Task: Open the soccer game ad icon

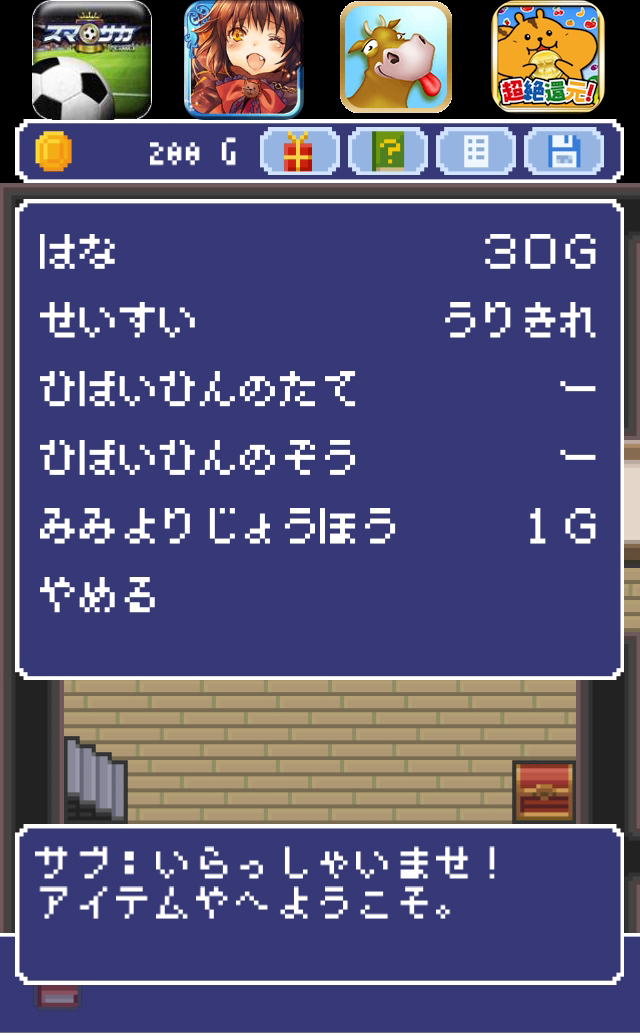Action: coord(92,59)
